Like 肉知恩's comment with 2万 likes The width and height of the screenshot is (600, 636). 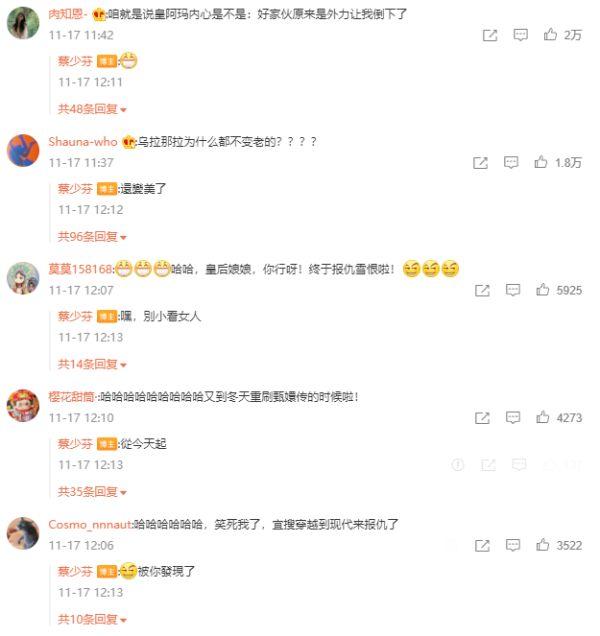point(550,35)
